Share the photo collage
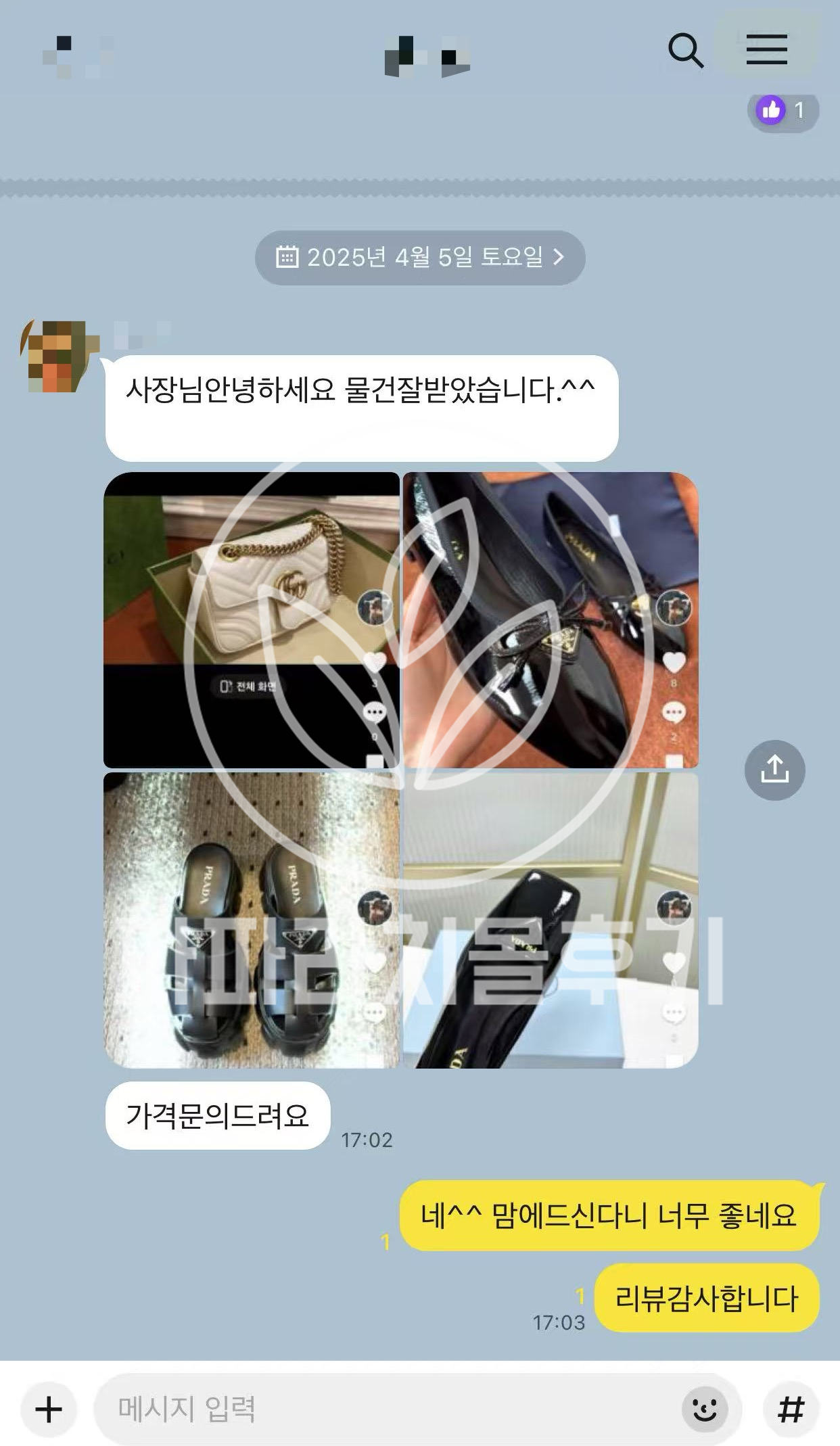The height and width of the screenshot is (1446, 840). (x=774, y=770)
